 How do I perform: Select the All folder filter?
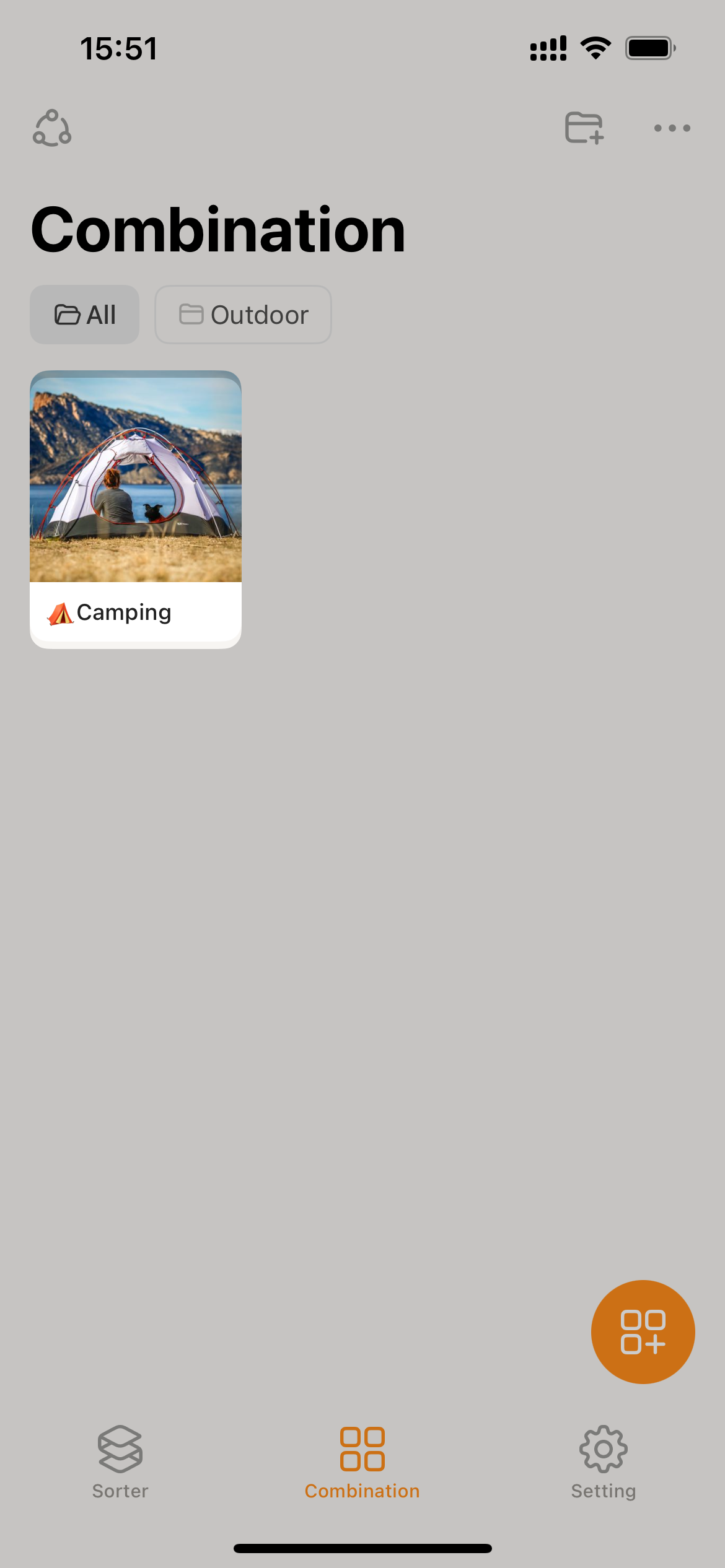(85, 315)
